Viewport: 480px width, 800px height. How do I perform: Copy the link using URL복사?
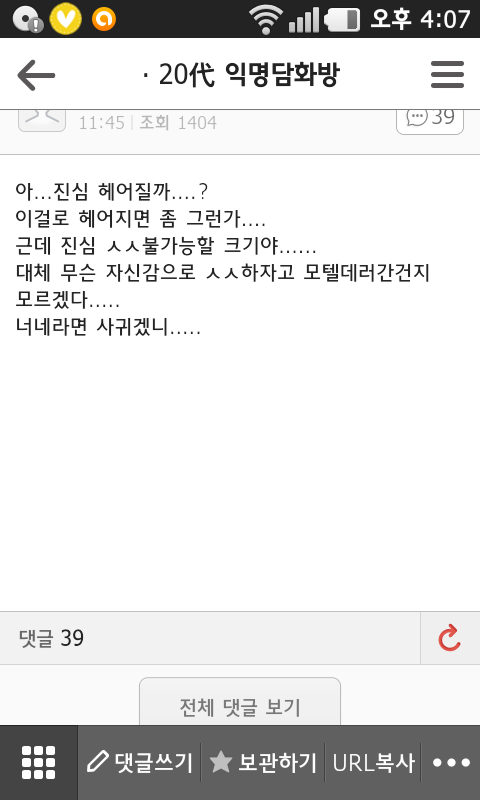373,763
